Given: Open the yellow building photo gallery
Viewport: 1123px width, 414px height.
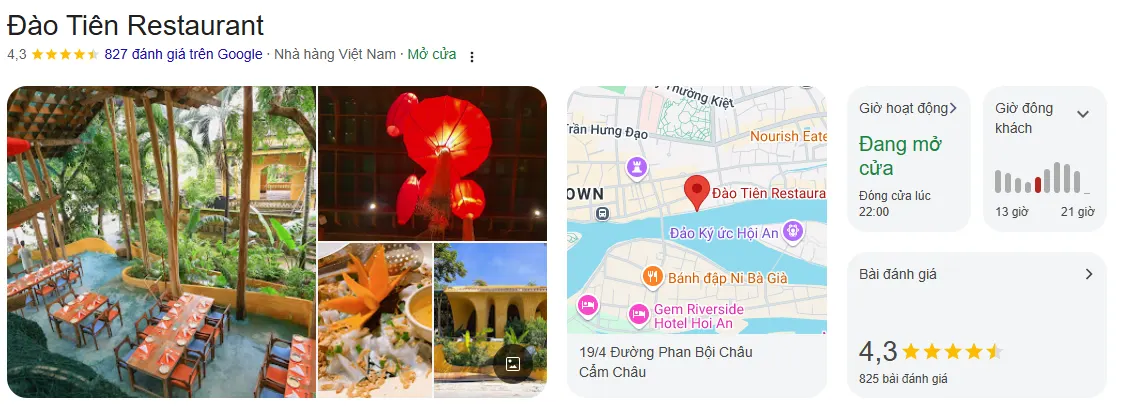Looking at the screenshot, I should [490, 320].
